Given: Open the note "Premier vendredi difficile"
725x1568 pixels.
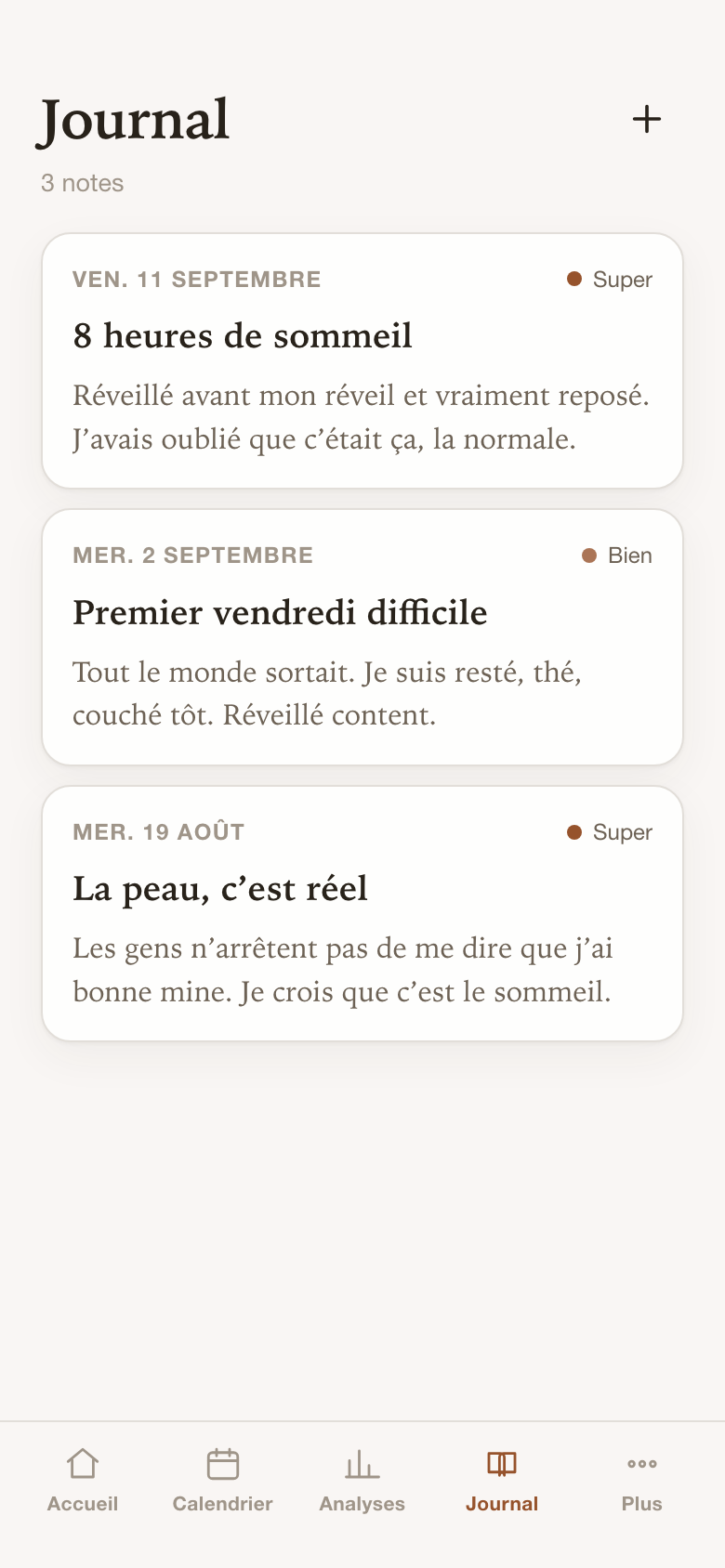Looking at the screenshot, I should coord(362,637).
